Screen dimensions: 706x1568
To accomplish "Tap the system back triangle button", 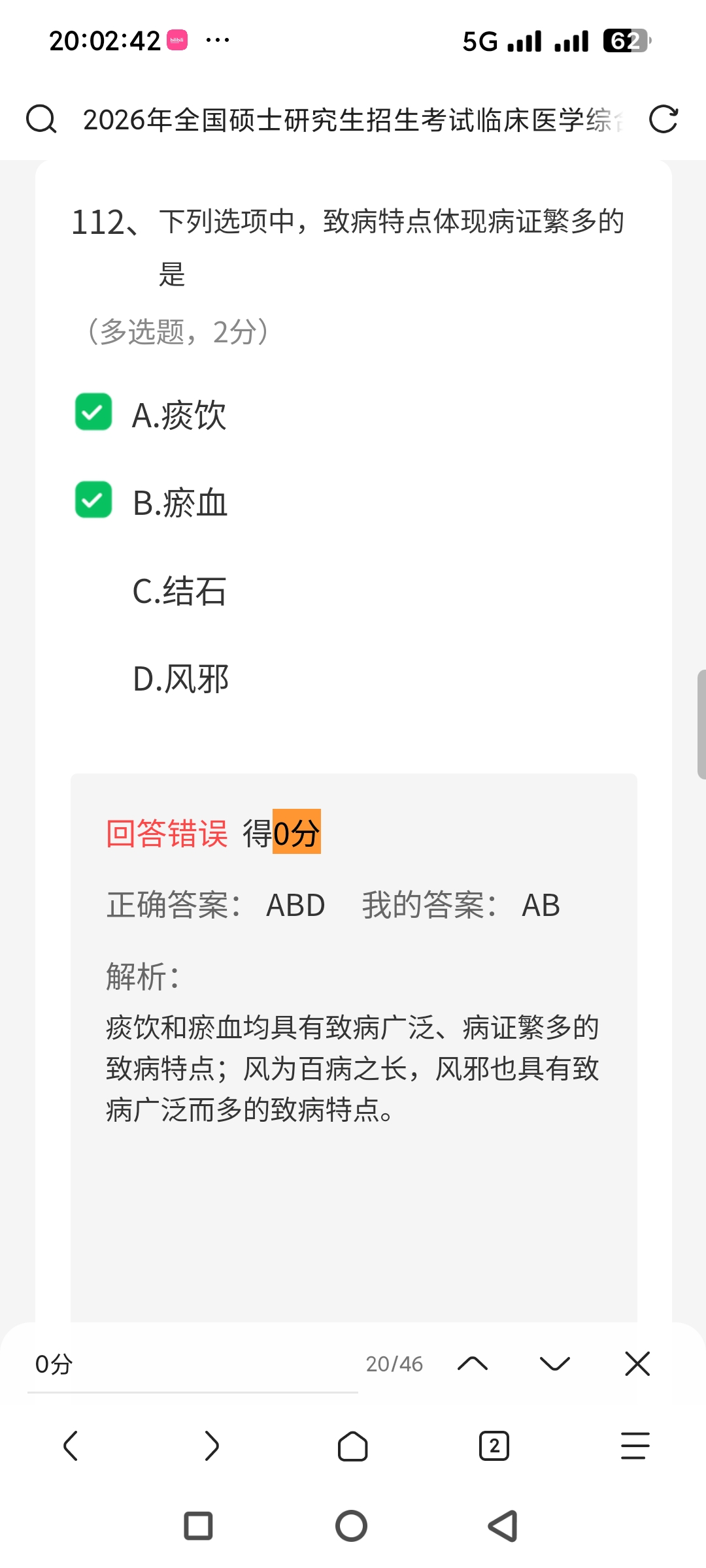I will (503, 1526).
